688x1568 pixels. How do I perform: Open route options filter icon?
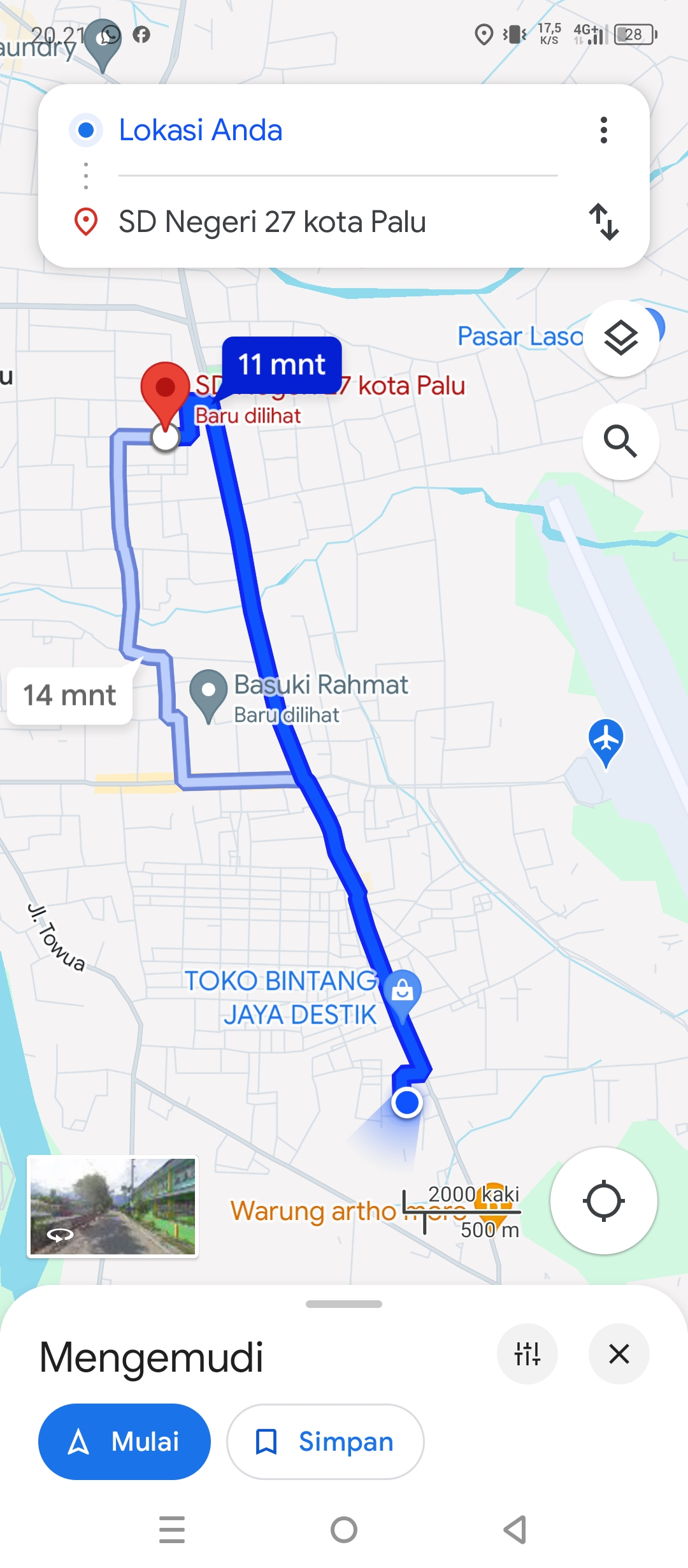coord(527,1354)
